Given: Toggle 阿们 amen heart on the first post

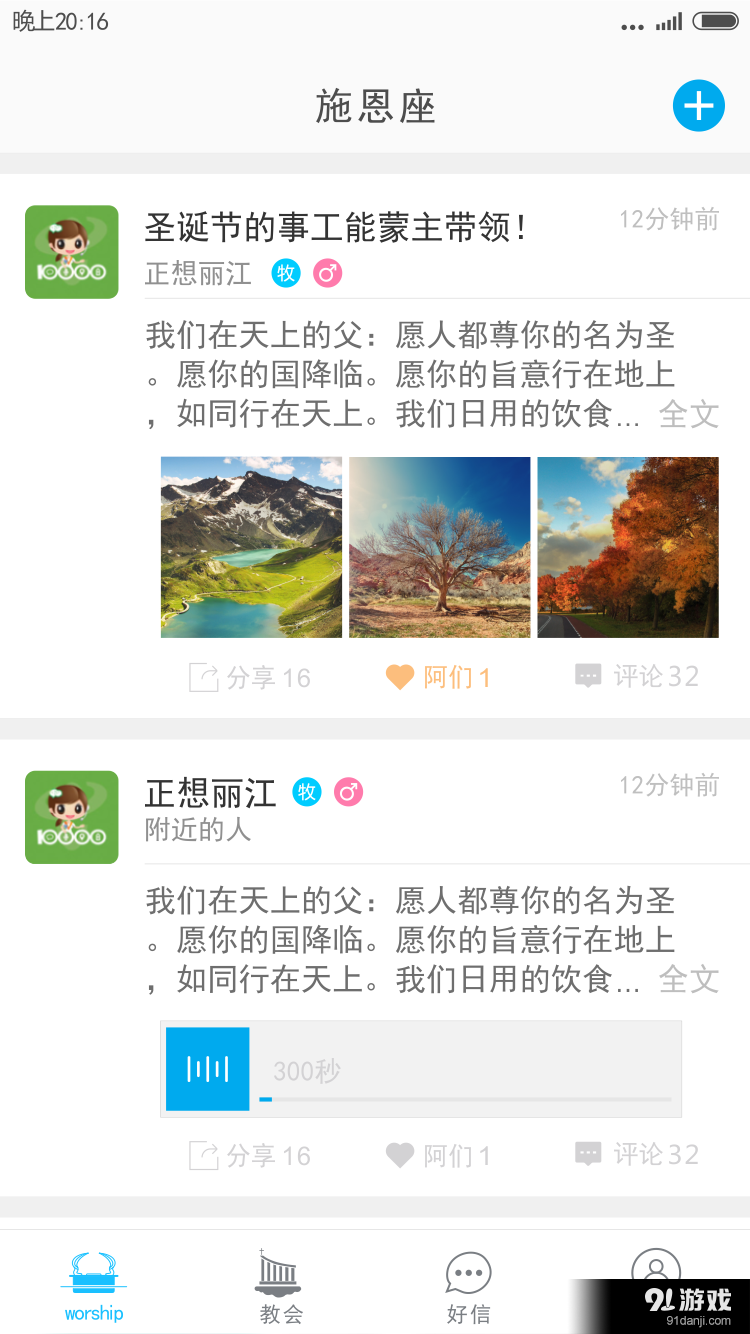Looking at the screenshot, I should 400,677.
